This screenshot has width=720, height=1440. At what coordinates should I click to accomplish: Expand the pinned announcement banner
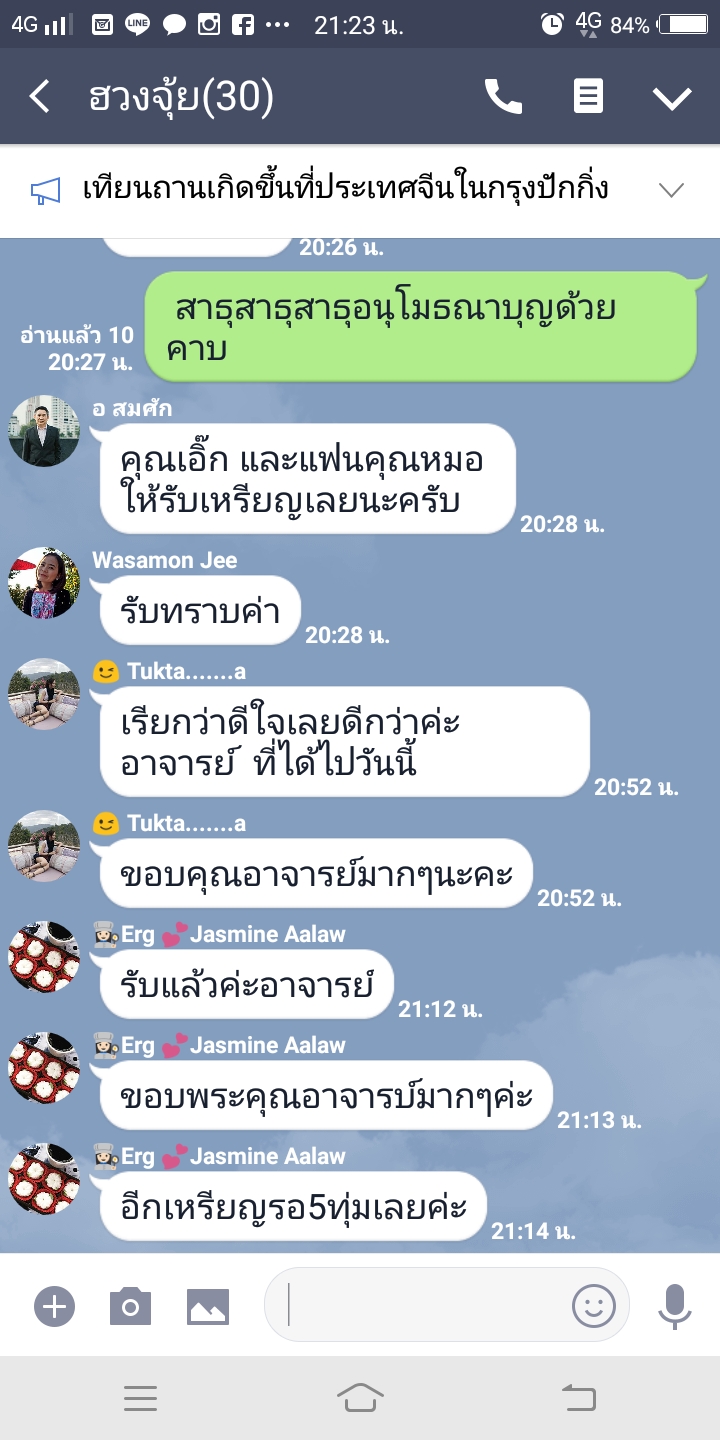(670, 190)
